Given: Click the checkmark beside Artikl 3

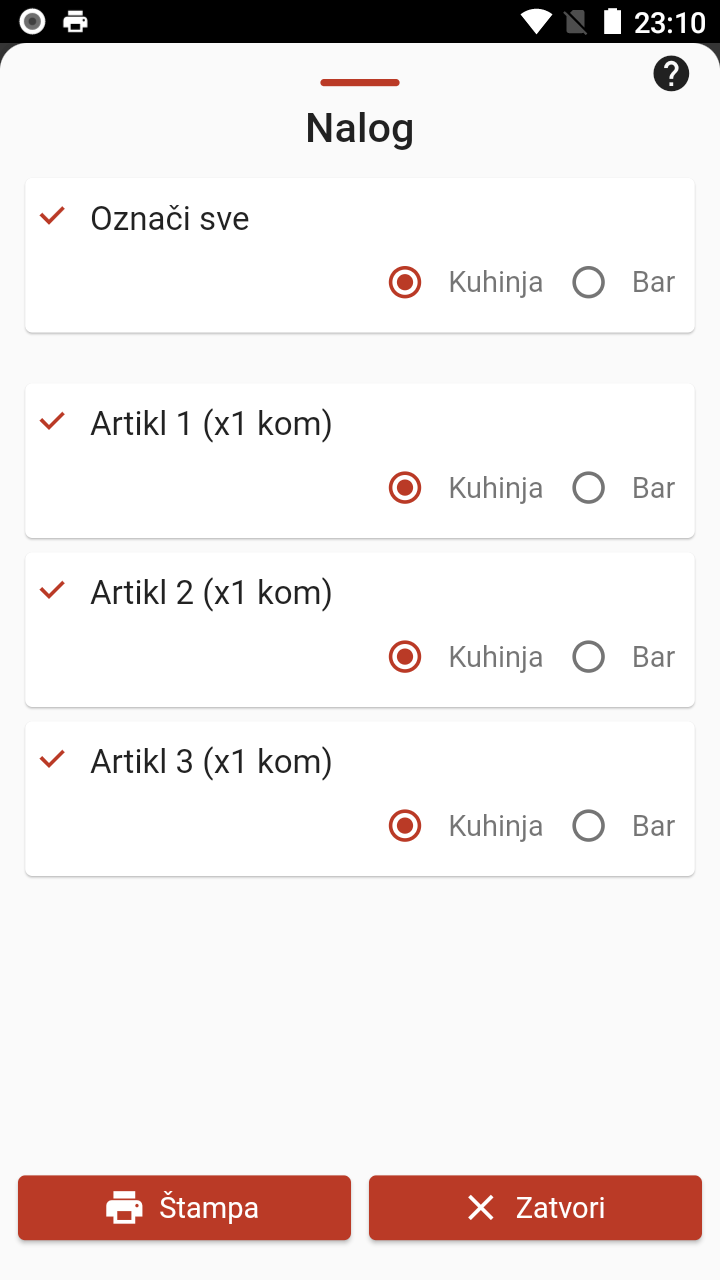Looking at the screenshot, I should pos(51,759).
